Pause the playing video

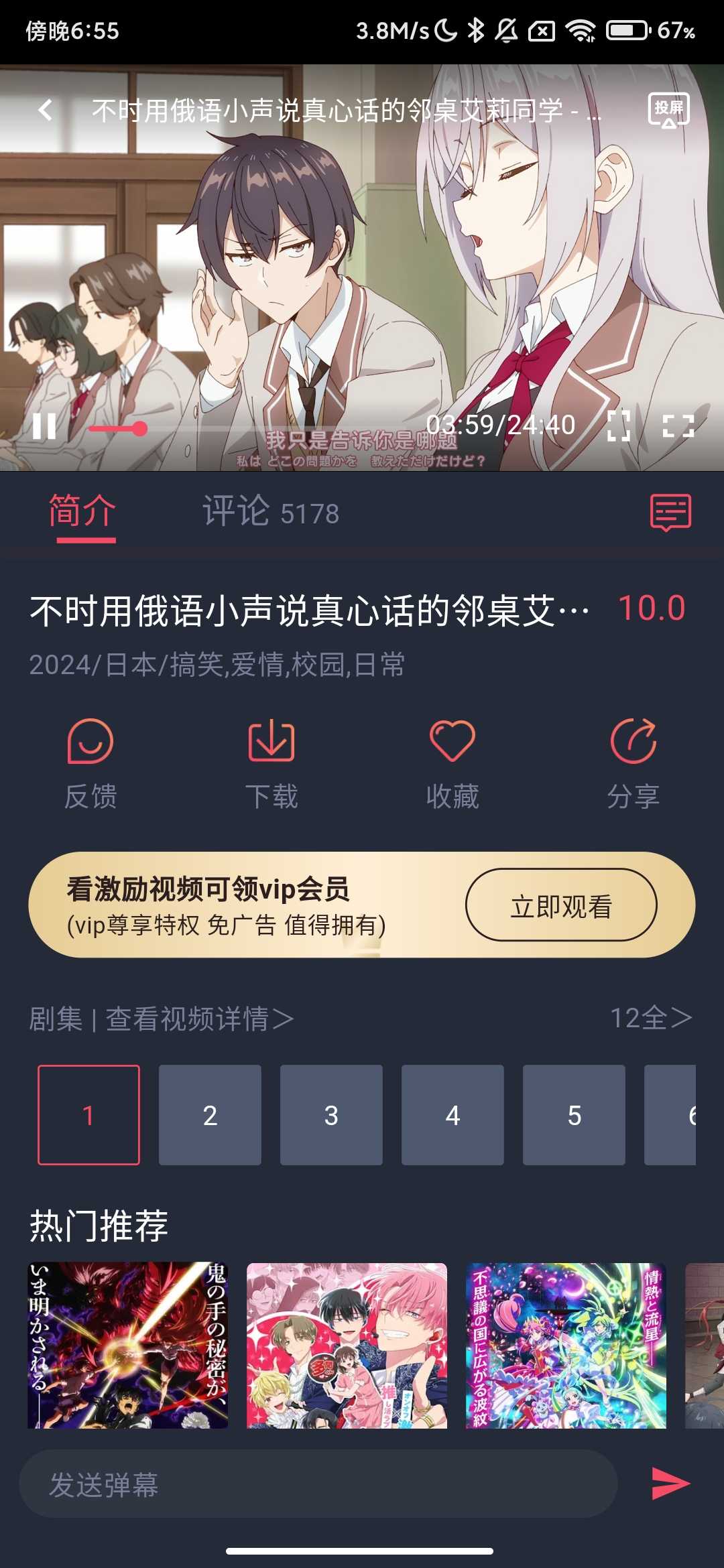(x=44, y=426)
